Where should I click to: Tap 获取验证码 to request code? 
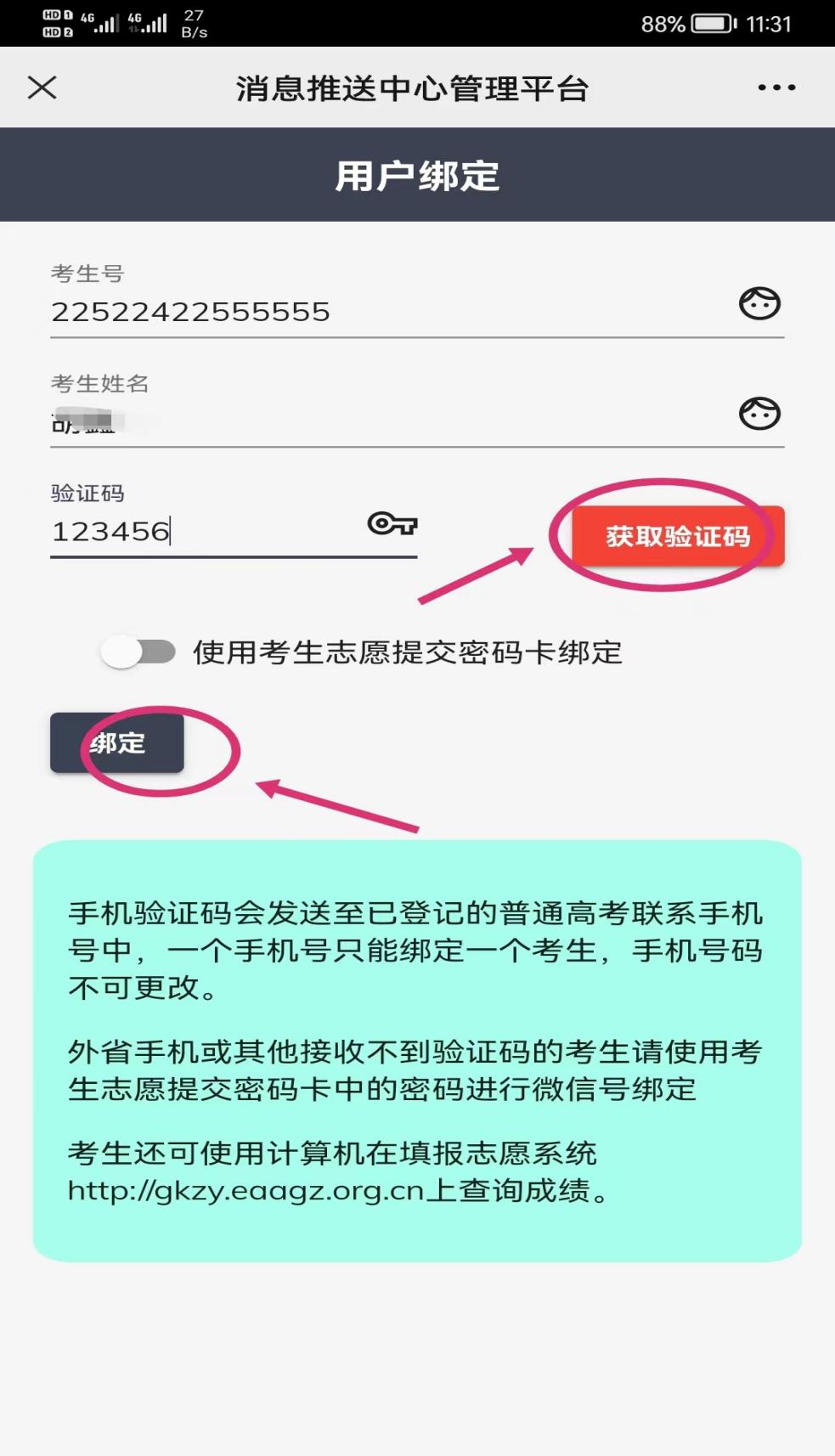tap(677, 536)
